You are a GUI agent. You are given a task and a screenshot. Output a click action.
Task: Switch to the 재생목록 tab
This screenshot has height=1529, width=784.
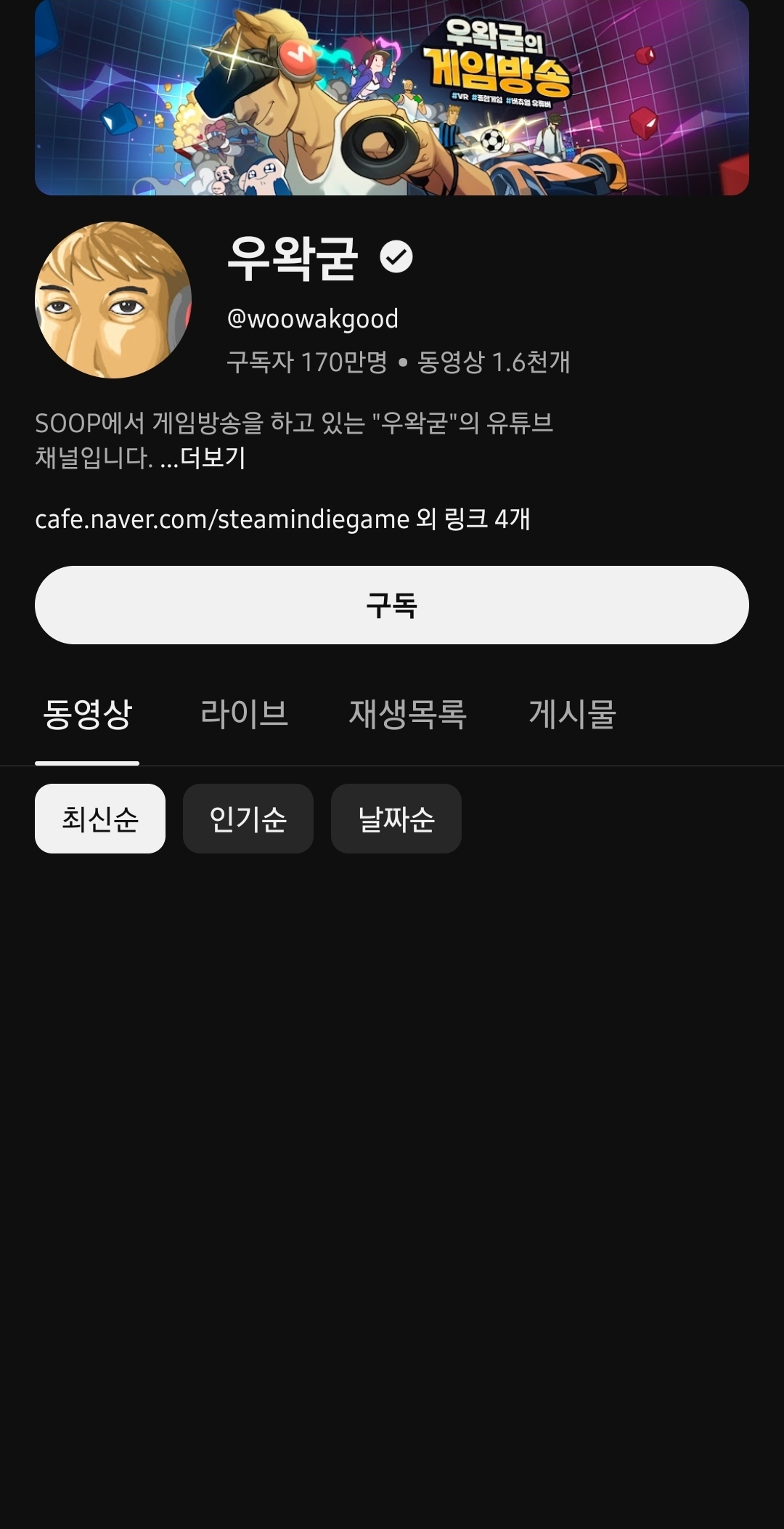tap(408, 714)
